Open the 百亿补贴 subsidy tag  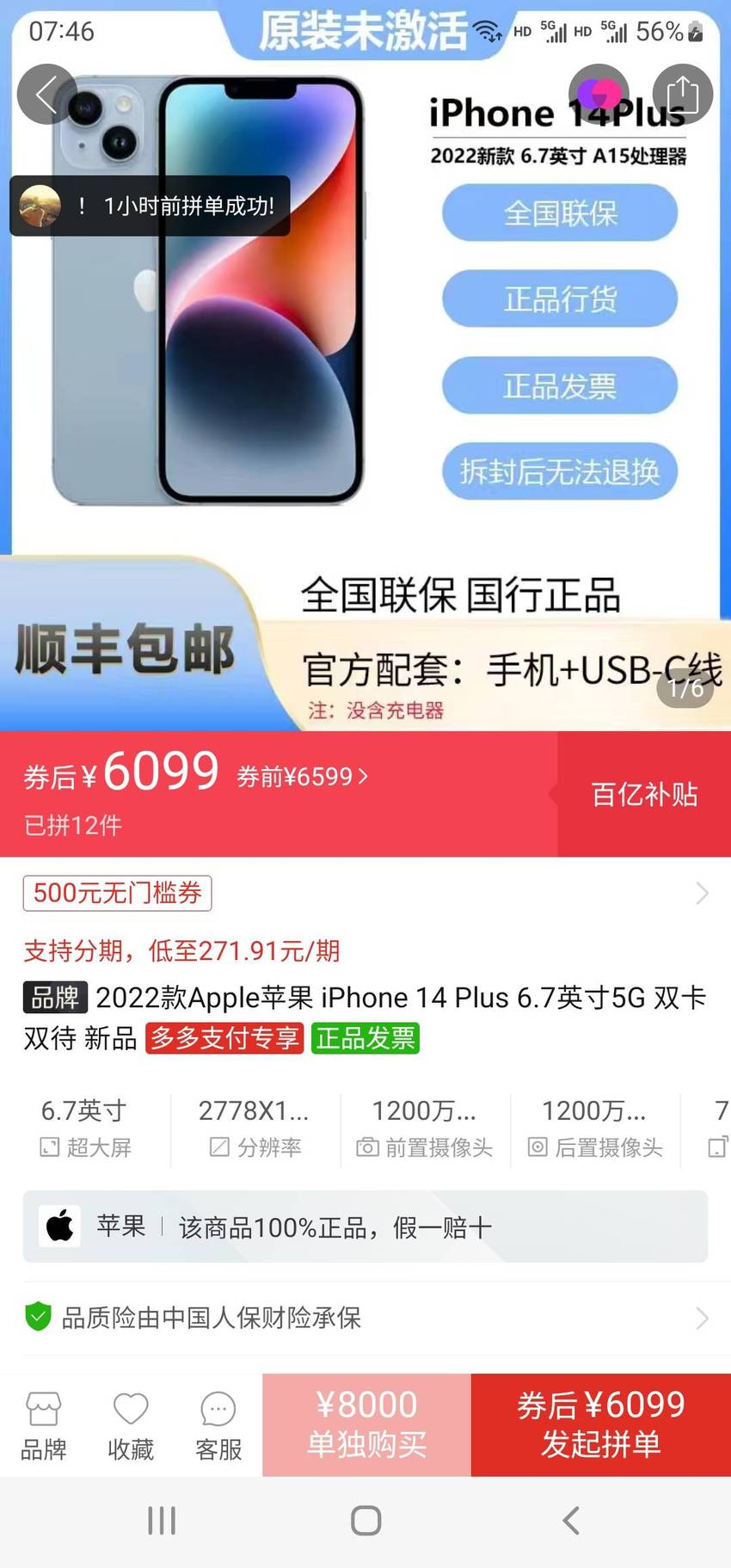point(644,794)
